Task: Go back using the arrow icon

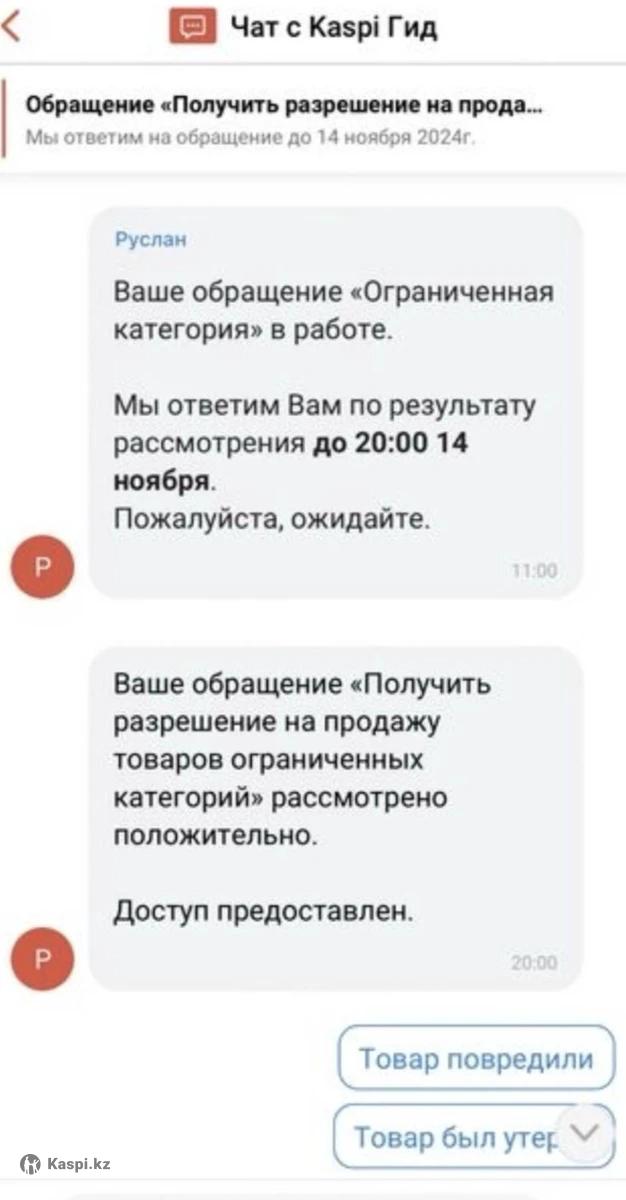Action: pyautogui.click(x=12, y=27)
